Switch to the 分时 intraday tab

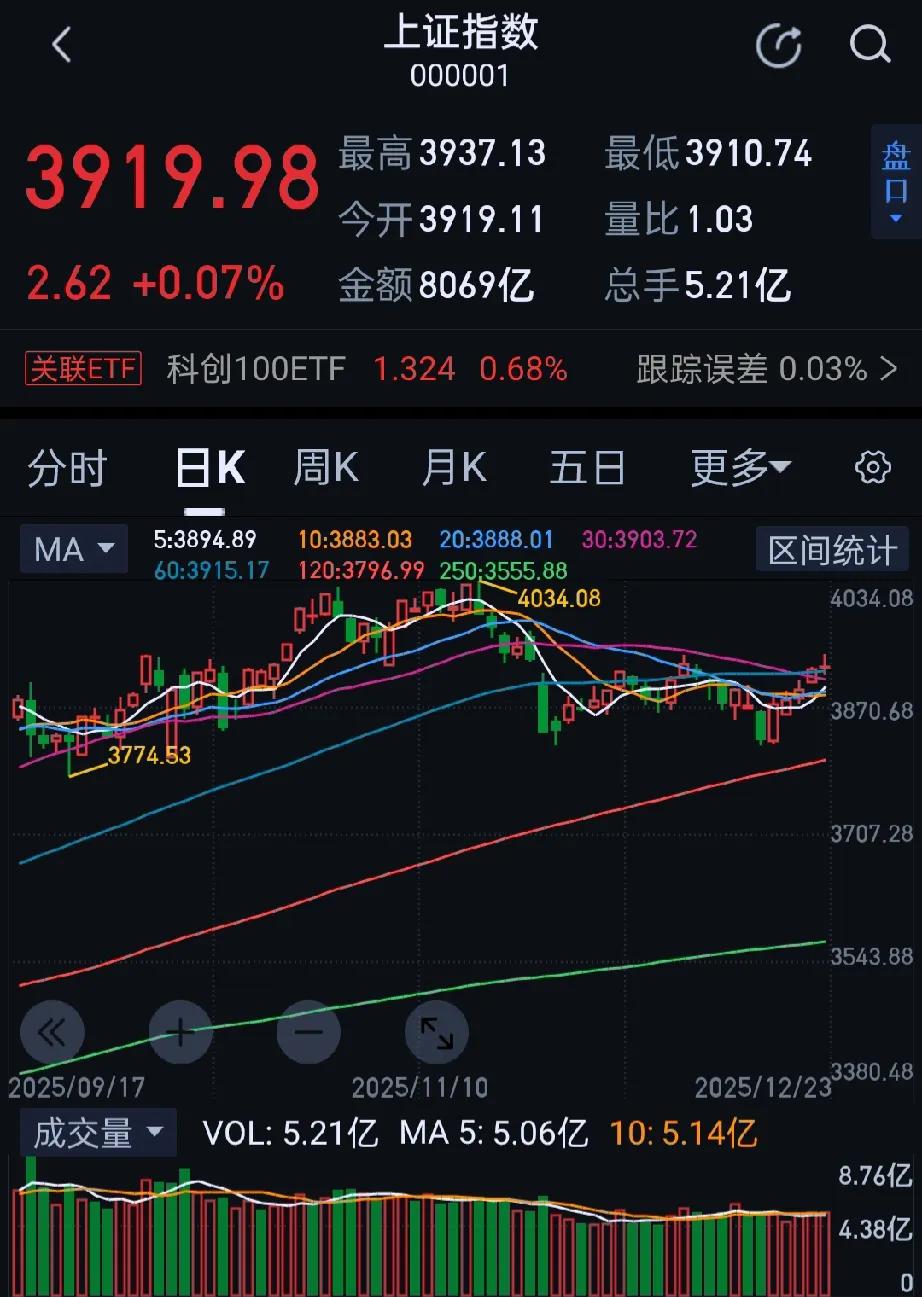[66, 467]
